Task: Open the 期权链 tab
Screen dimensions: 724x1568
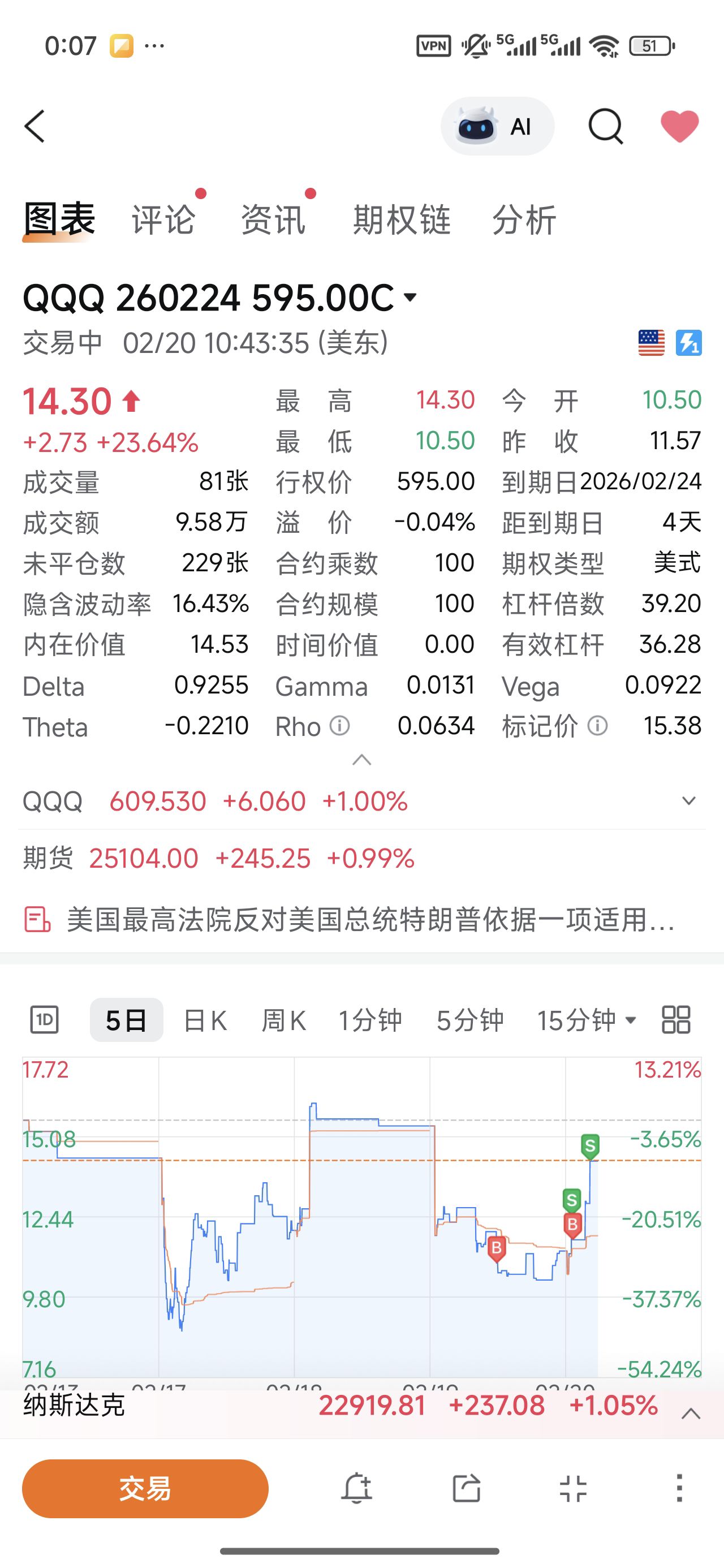Action: pyautogui.click(x=402, y=219)
